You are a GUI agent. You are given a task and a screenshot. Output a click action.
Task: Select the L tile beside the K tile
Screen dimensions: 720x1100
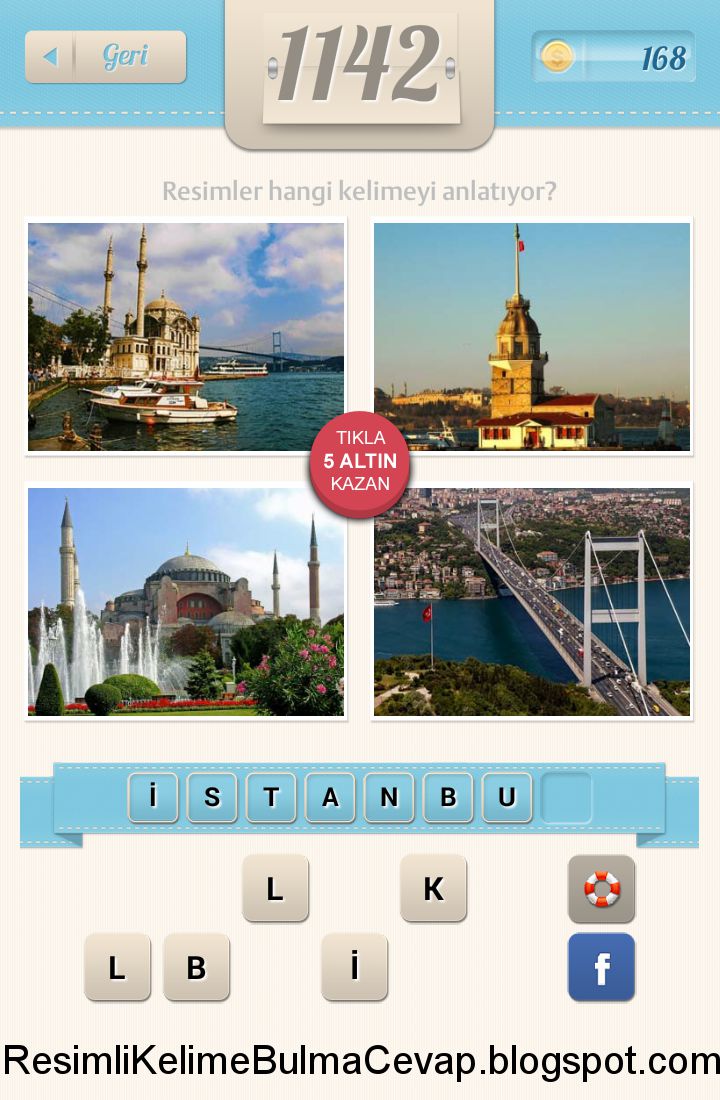275,888
